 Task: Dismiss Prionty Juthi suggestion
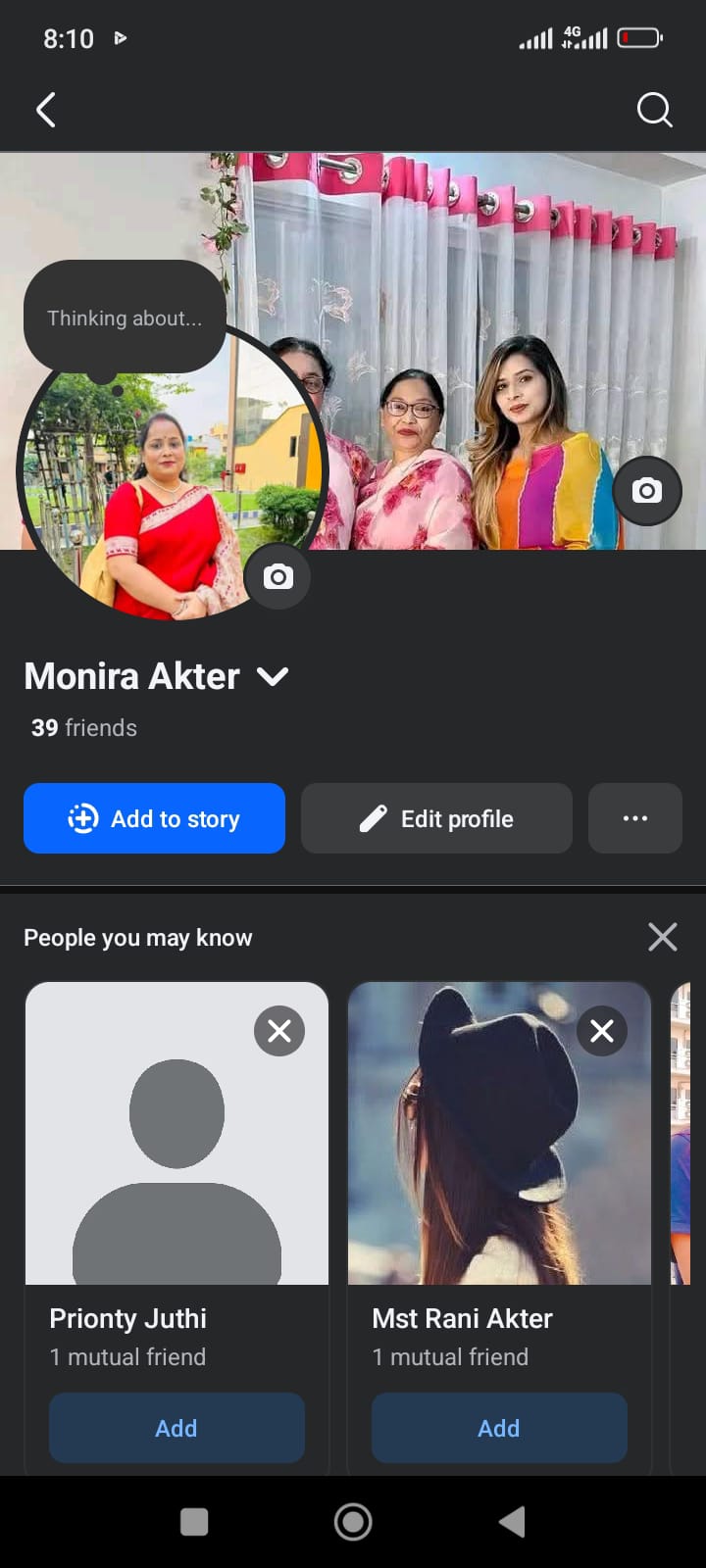tap(278, 1031)
